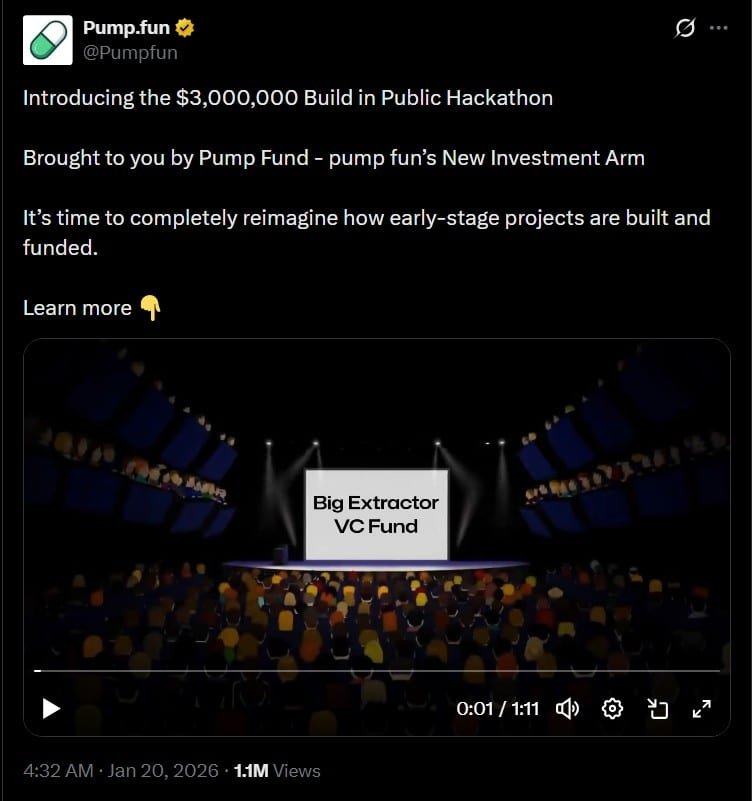Enable picture-in-picture mode
Viewport: 752px width, 801px height.
(x=657, y=709)
